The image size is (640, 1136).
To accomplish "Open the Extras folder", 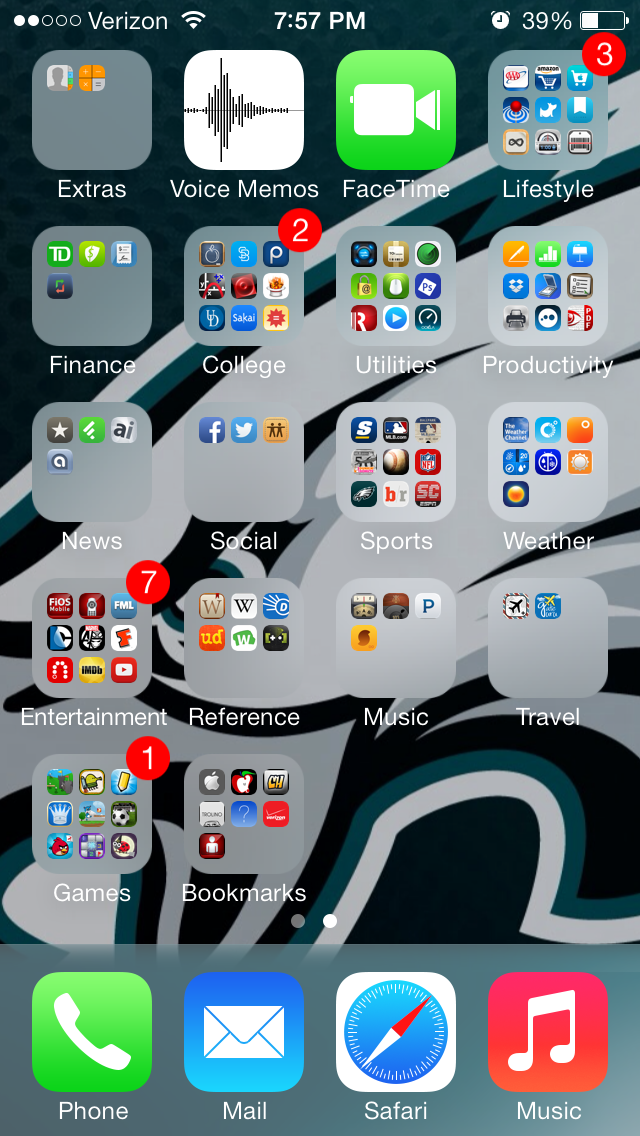I will click(92, 110).
